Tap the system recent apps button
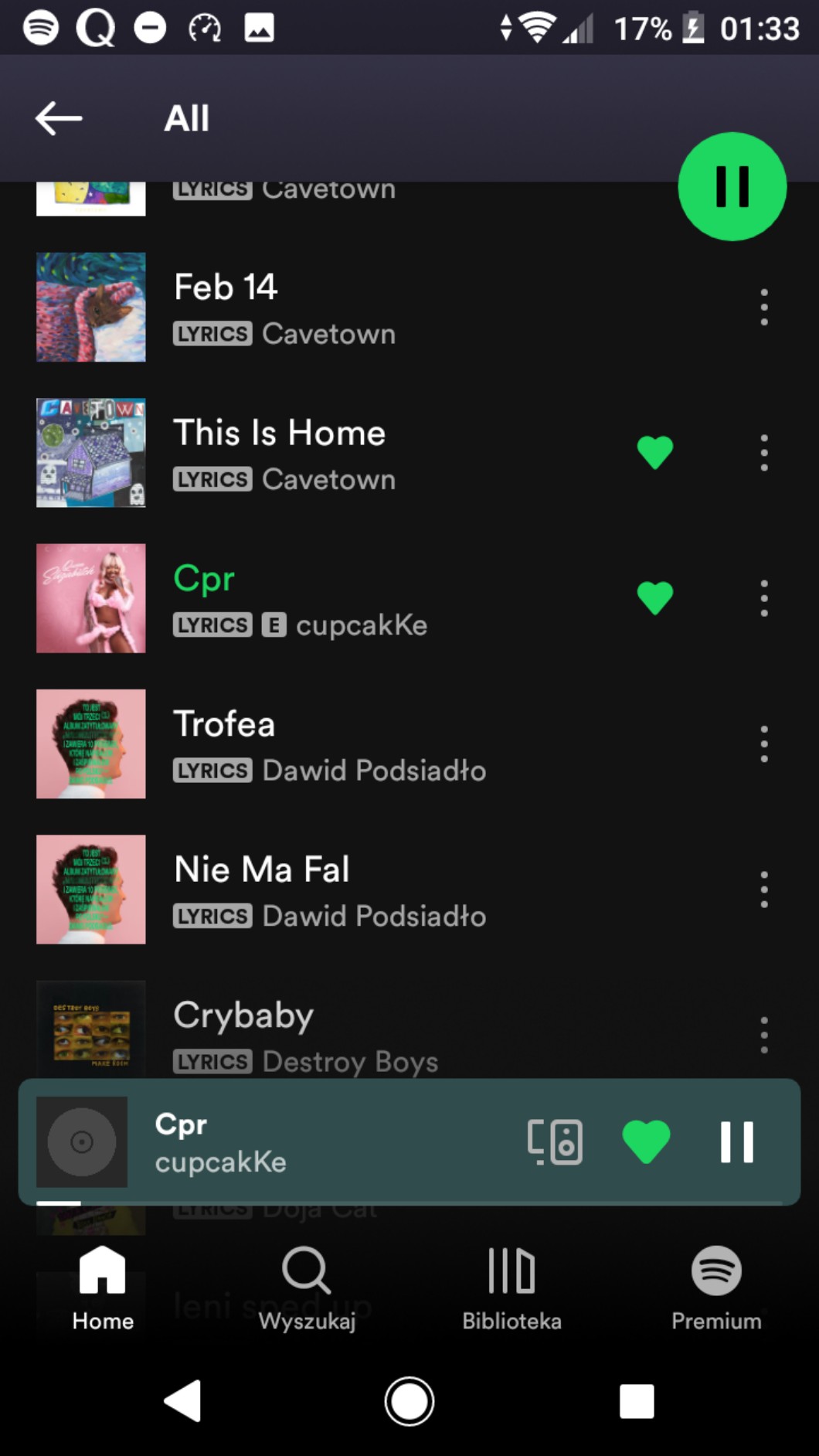819x1456 pixels. click(x=637, y=1401)
